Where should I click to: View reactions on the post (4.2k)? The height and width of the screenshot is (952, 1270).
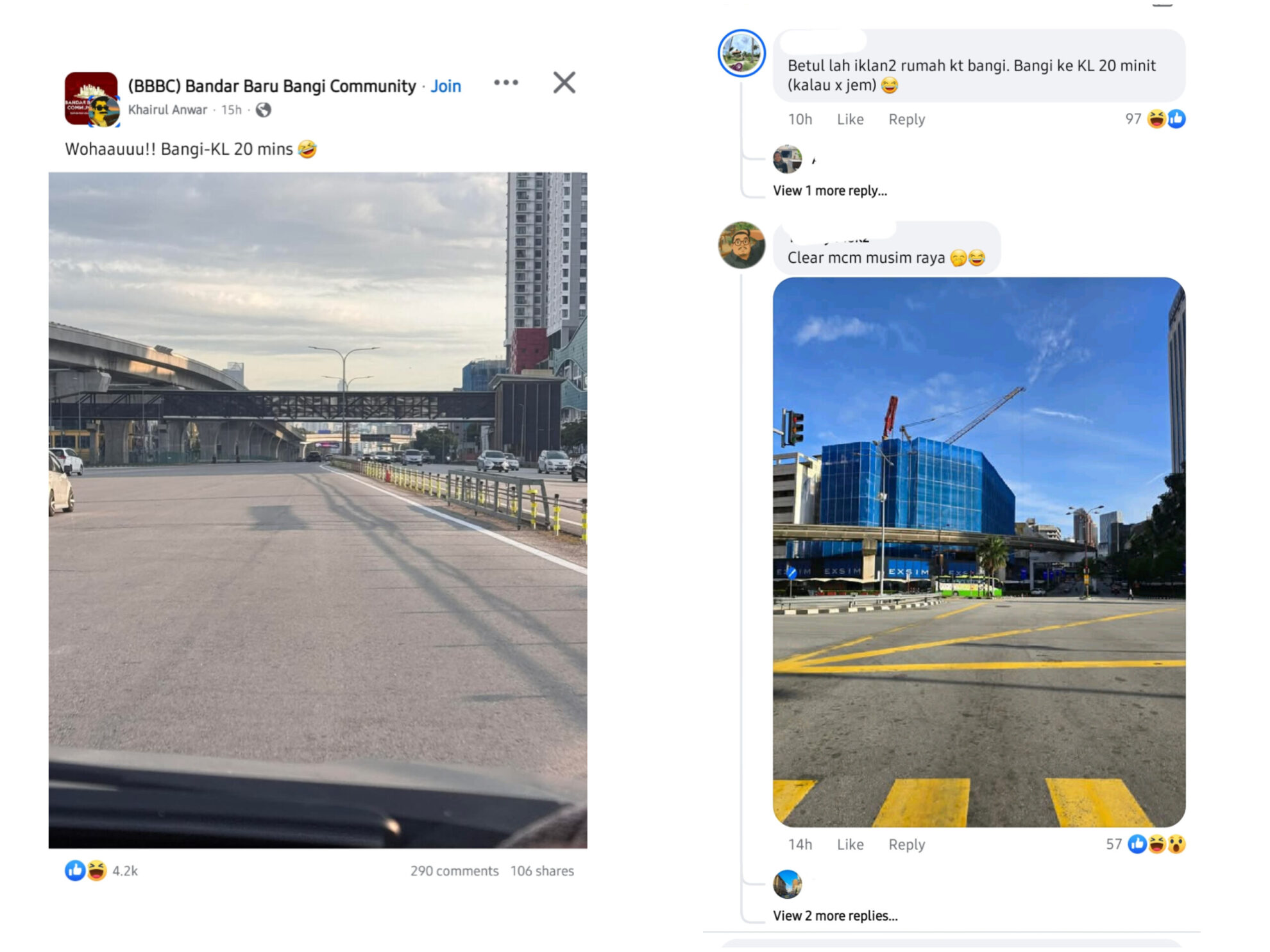(x=101, y=871)
